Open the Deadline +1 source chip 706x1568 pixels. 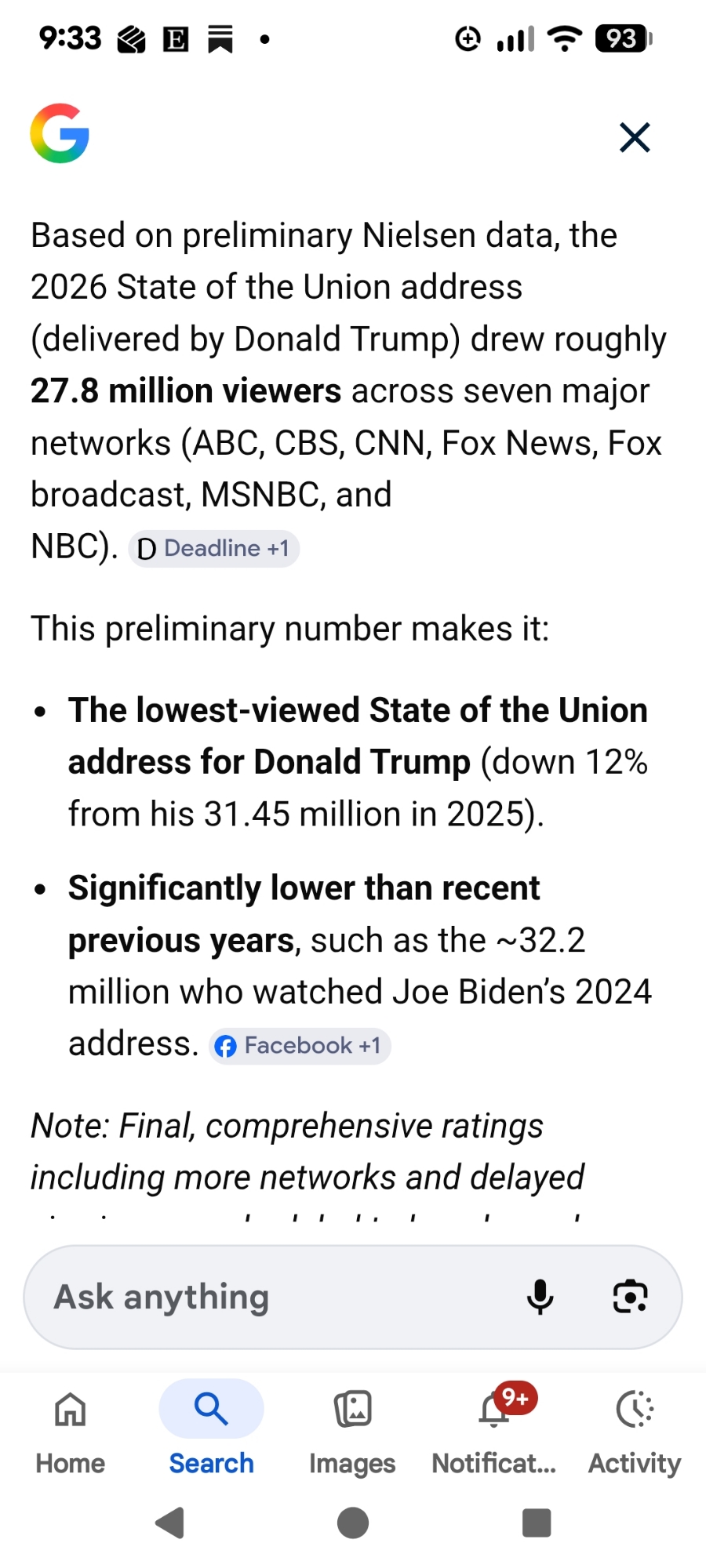point(214,548)
